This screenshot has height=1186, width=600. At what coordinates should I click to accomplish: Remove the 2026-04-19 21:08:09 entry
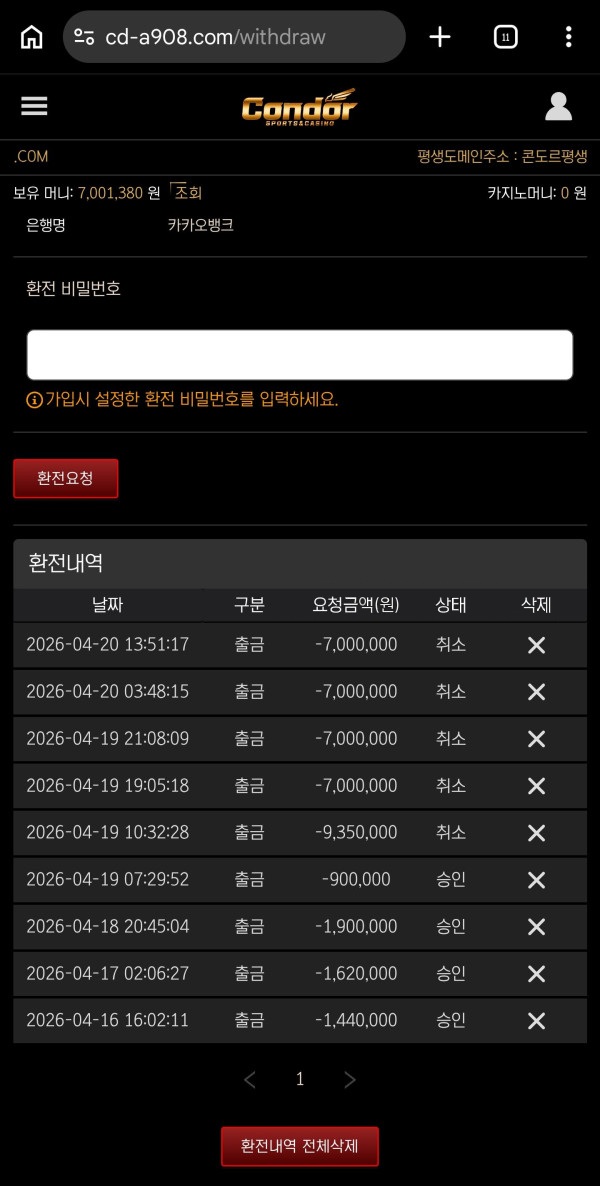coord(536,739)
